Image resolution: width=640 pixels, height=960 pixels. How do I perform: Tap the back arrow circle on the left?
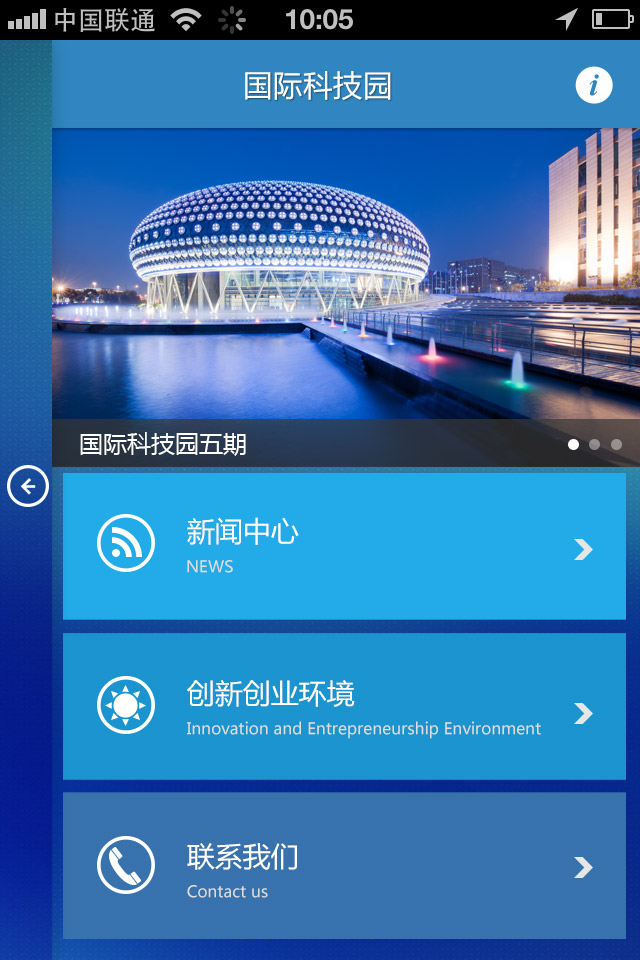coord(28,487)
